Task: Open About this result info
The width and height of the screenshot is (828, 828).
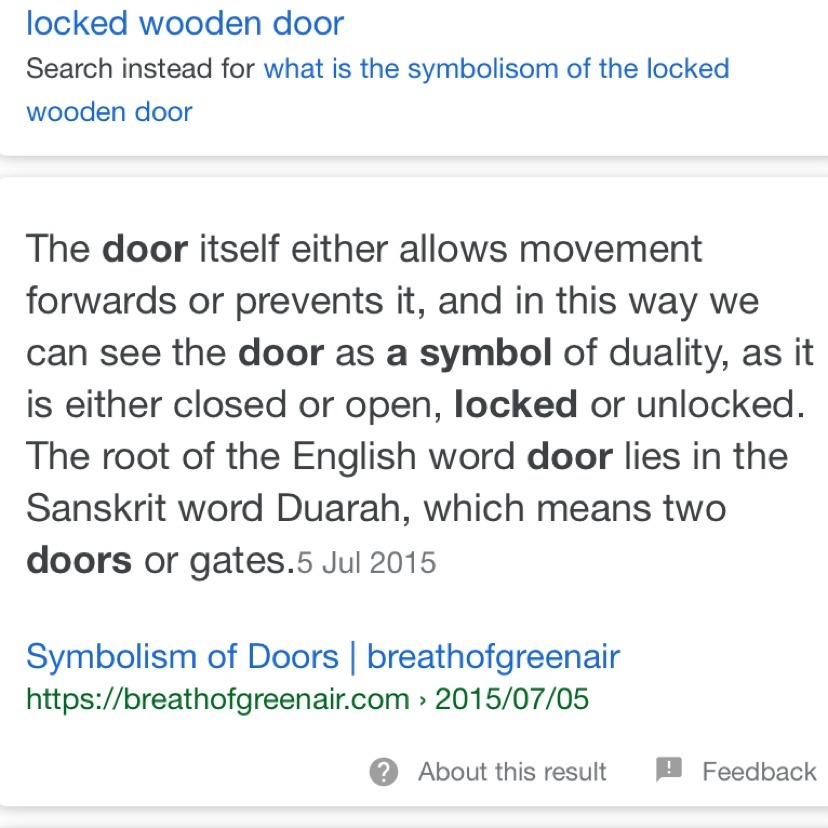Action: click(488, 772)
